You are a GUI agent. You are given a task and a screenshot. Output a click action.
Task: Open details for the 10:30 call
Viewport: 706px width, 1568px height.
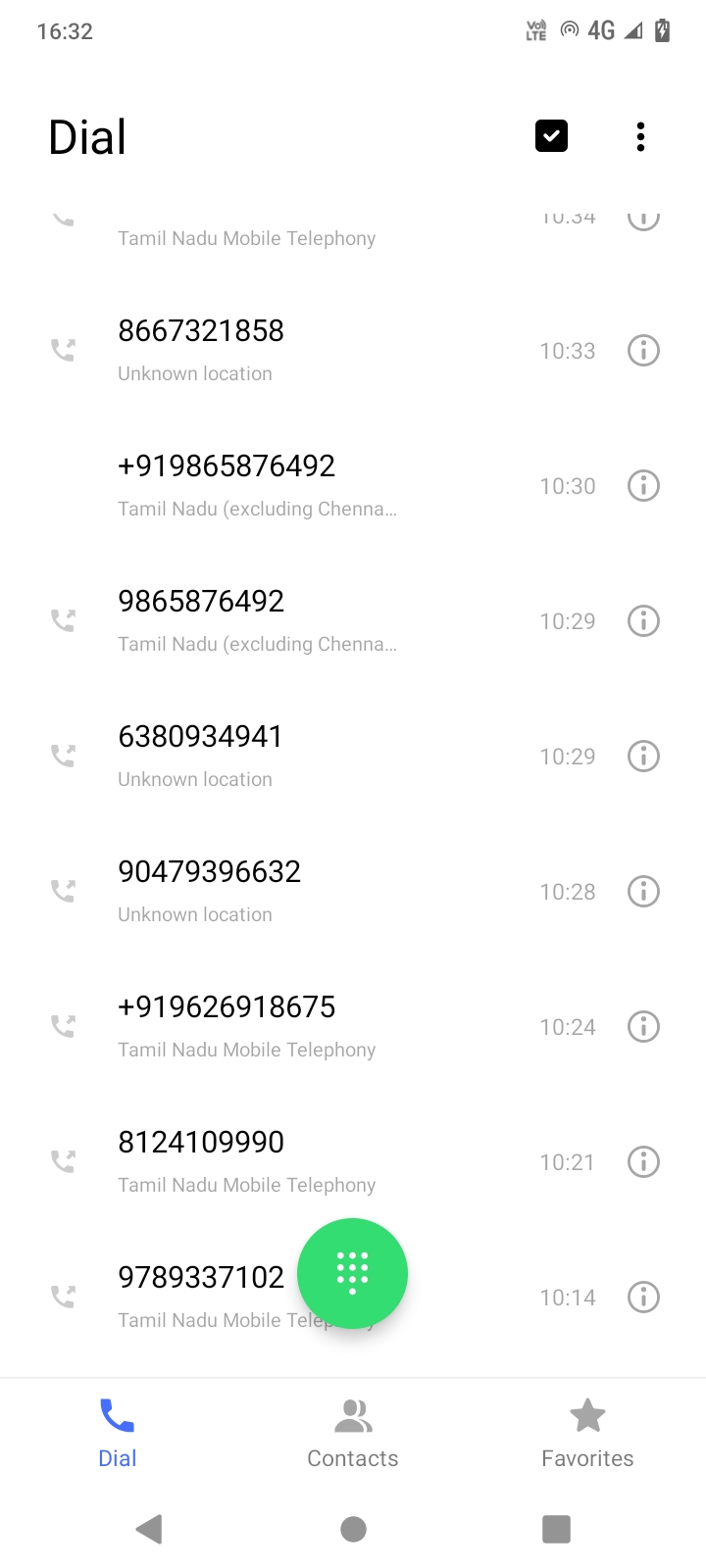[643, 486]
